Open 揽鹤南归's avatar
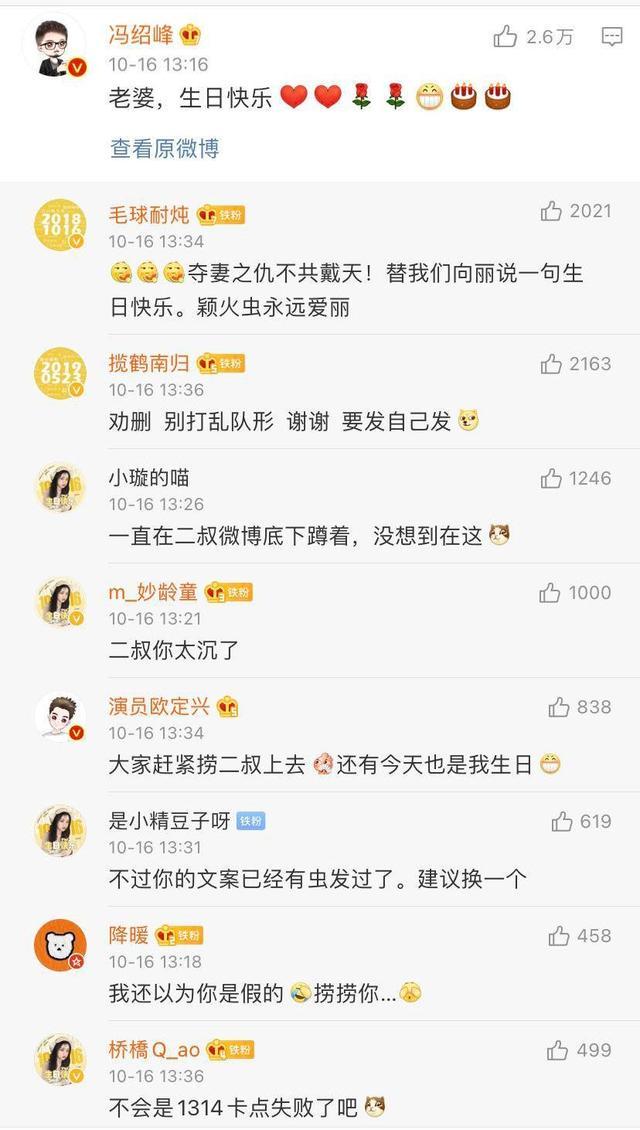The height and width of the screenshot is (1130, 640). tap(60, 373)
